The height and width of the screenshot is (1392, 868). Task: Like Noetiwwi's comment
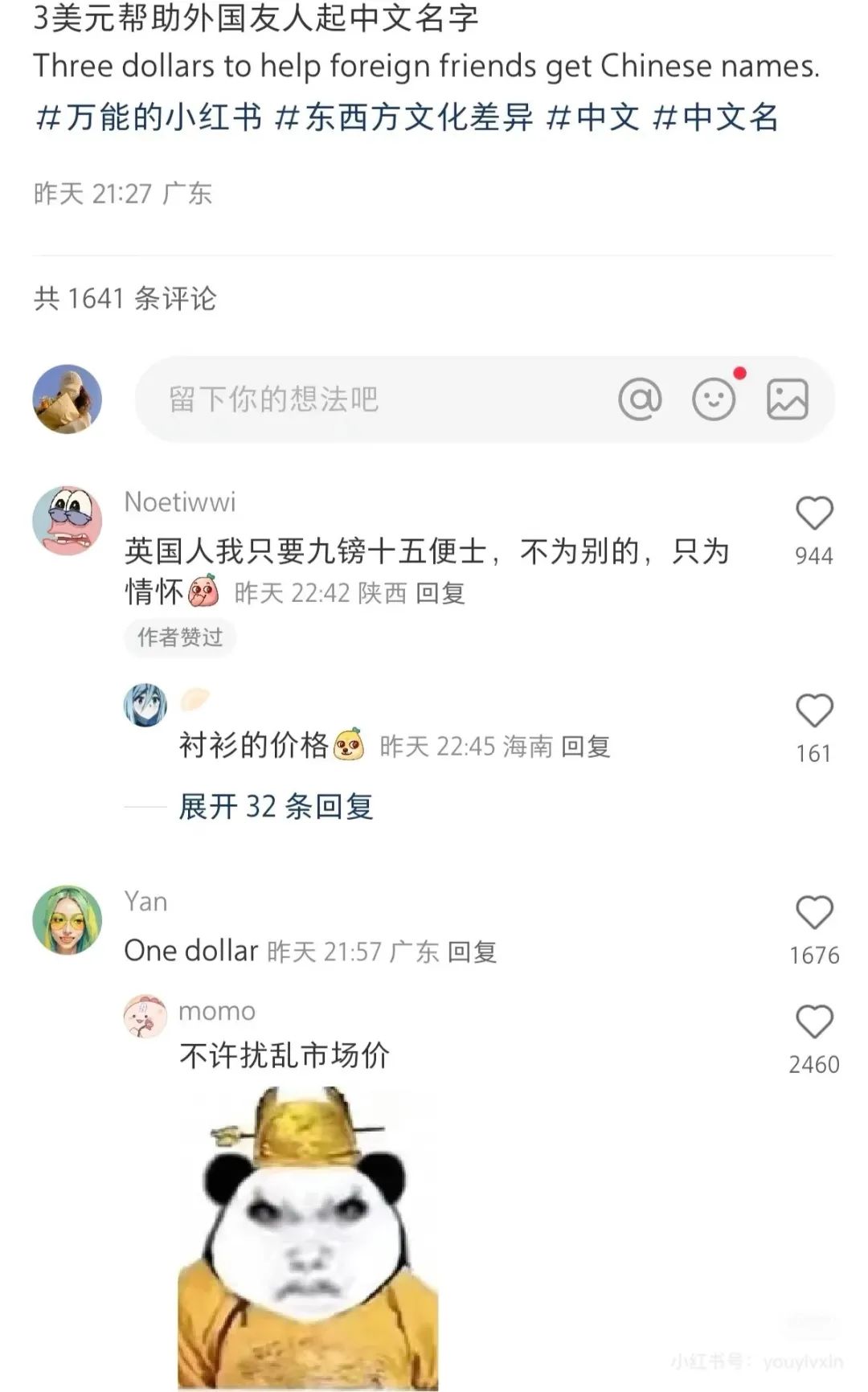(x=814, y=514)
